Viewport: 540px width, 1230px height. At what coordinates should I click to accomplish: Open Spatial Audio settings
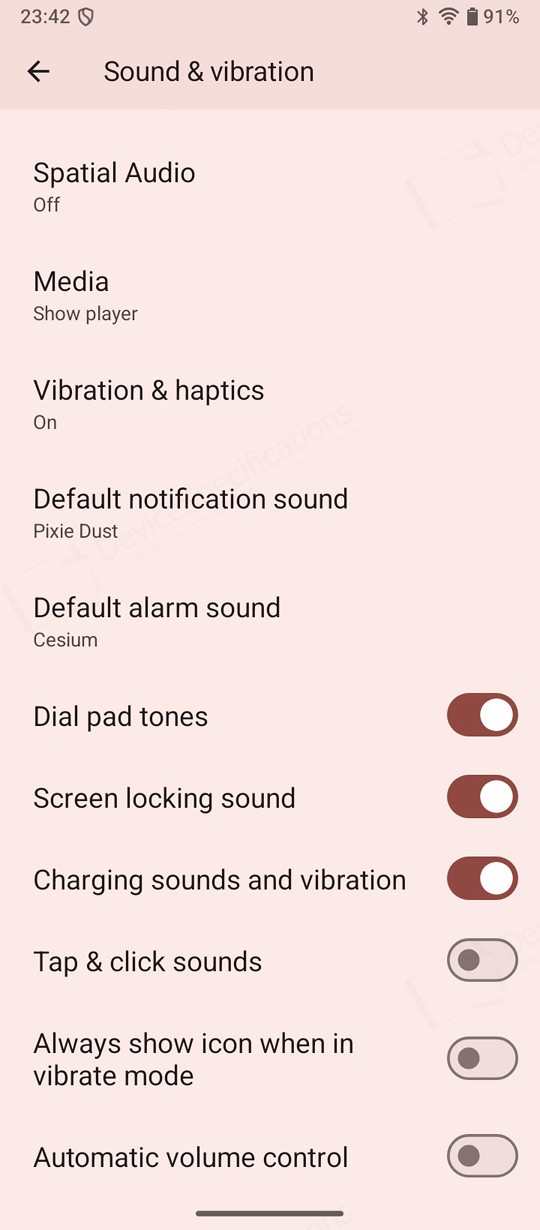[270, 187]
